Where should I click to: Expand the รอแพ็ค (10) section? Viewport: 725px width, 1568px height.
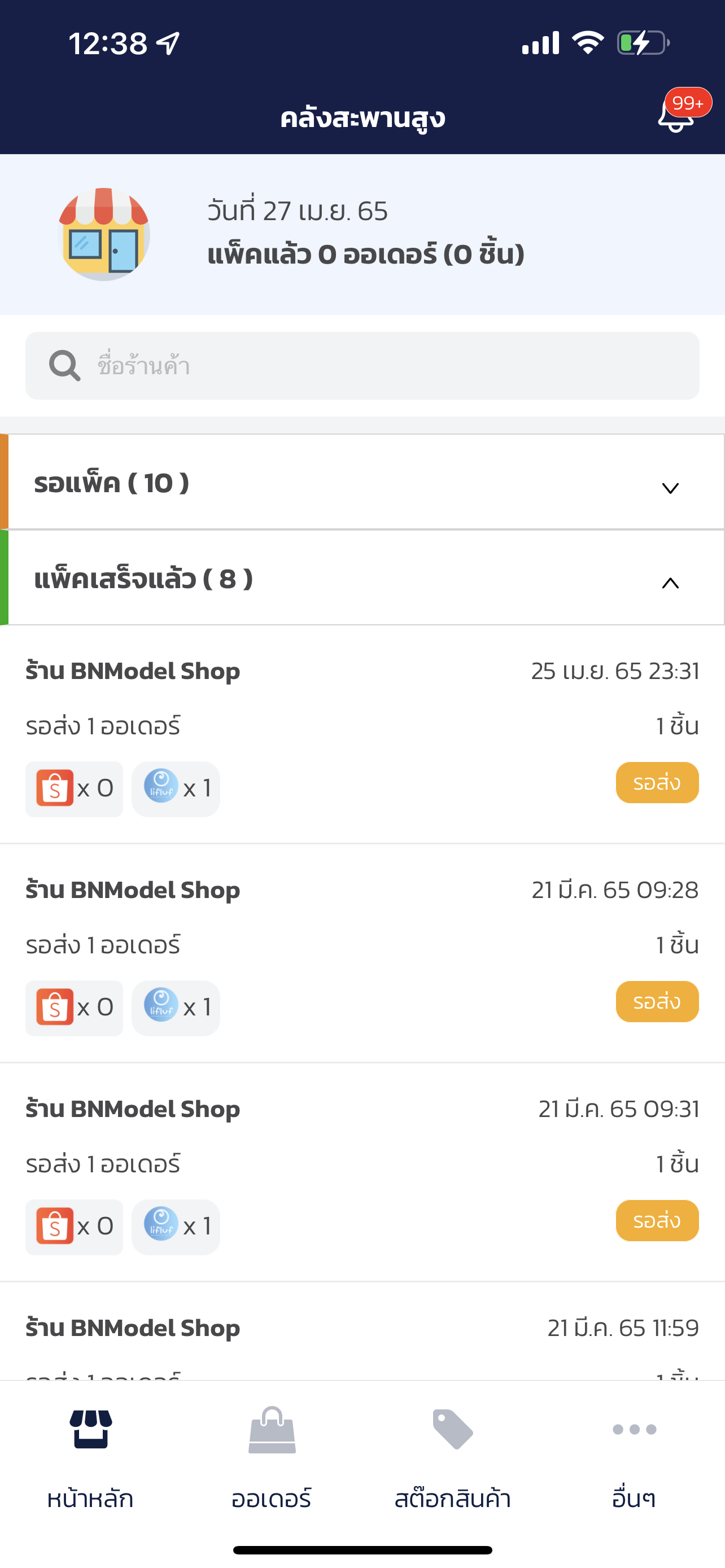[x=362, y=482]
